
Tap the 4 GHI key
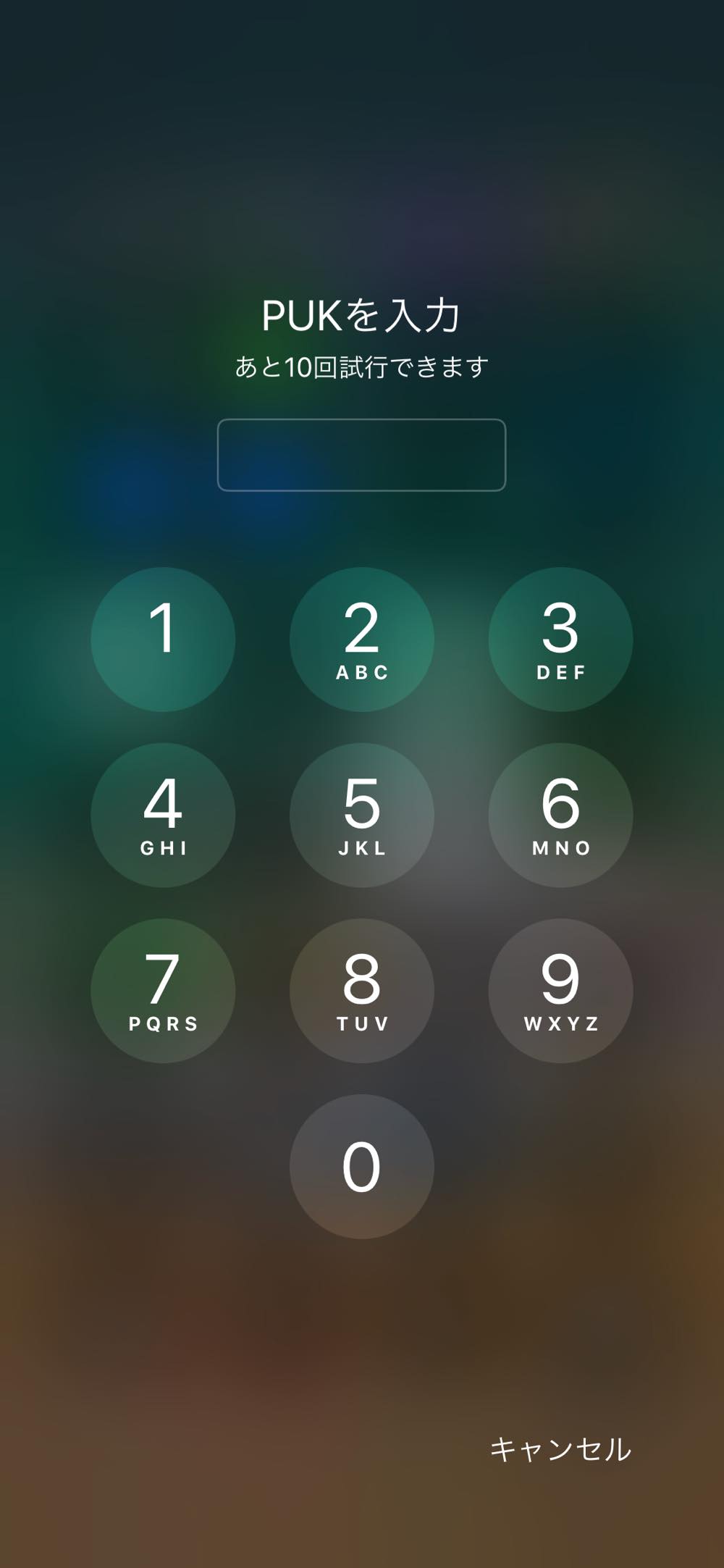pyautogui.click(x=164, y=814)
